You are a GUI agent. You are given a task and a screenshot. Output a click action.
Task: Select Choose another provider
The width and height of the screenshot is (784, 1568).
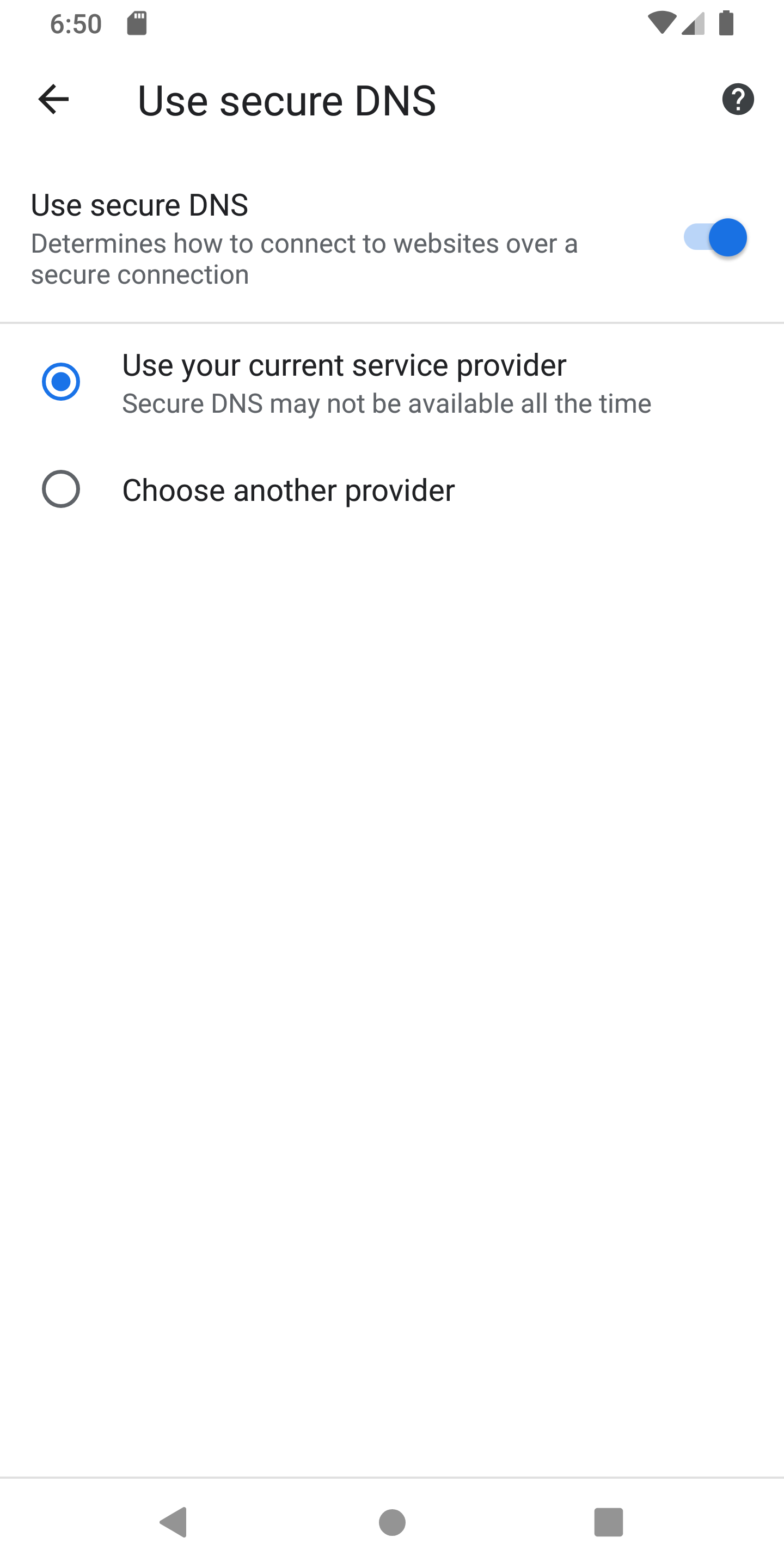[61, 489]
